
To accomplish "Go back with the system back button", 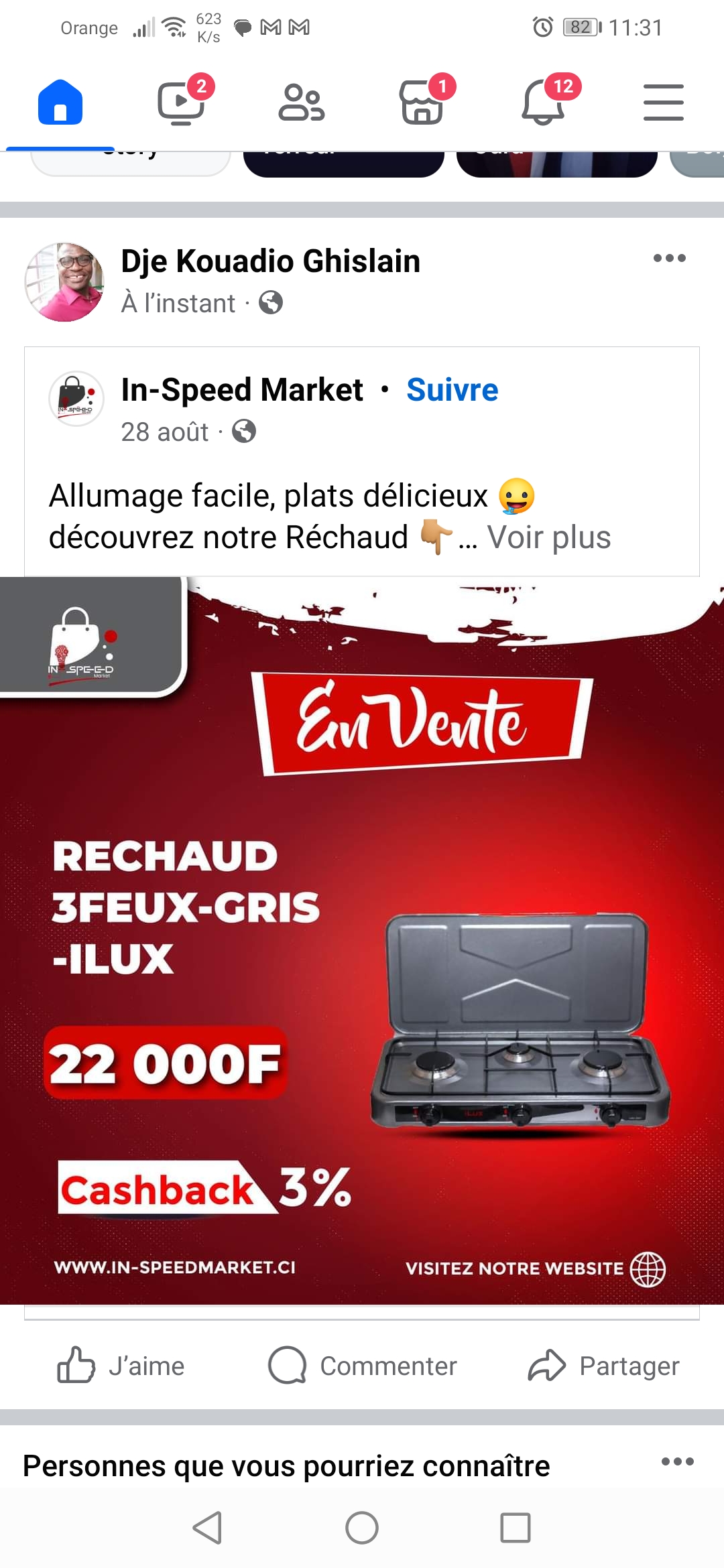I will tap(208, 1528).
